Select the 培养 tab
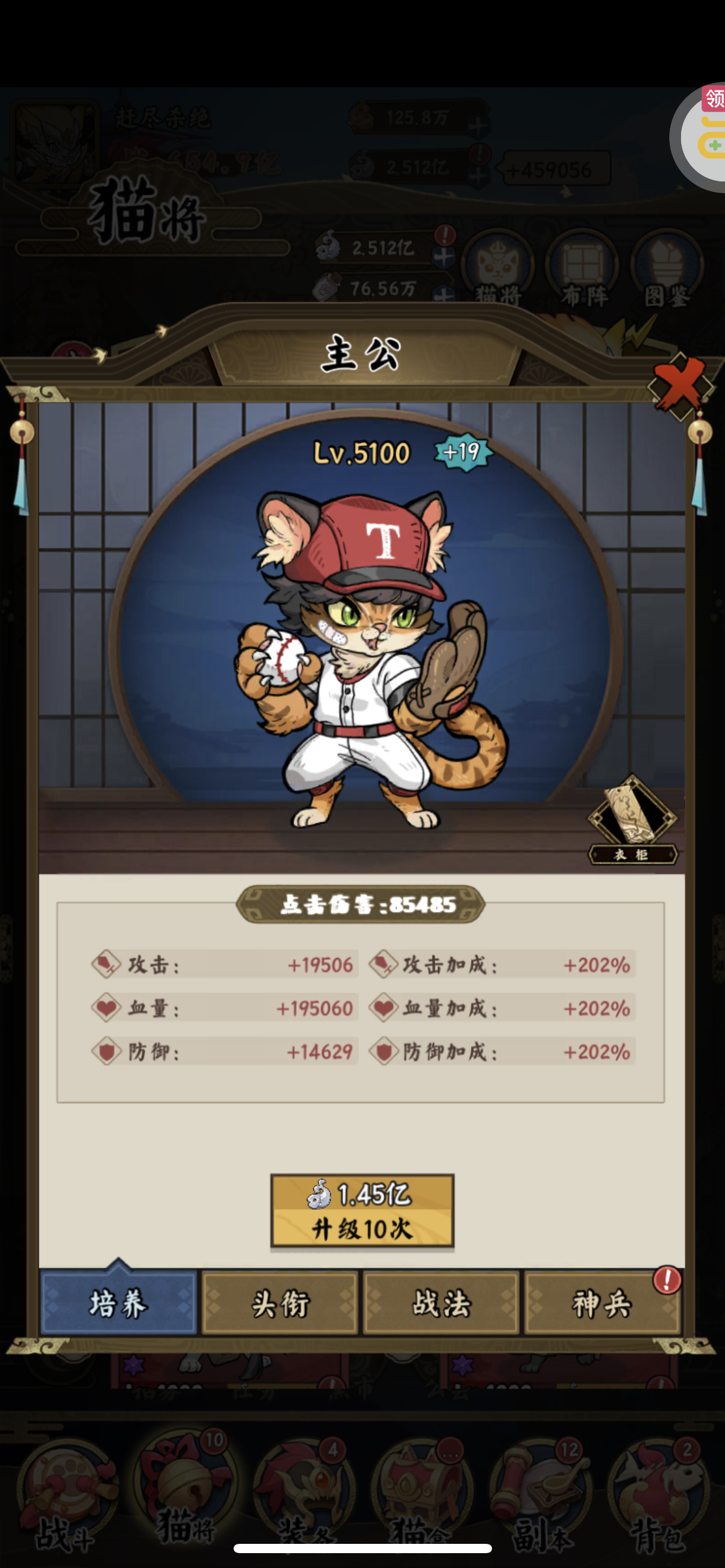 tap(118, 1303)
